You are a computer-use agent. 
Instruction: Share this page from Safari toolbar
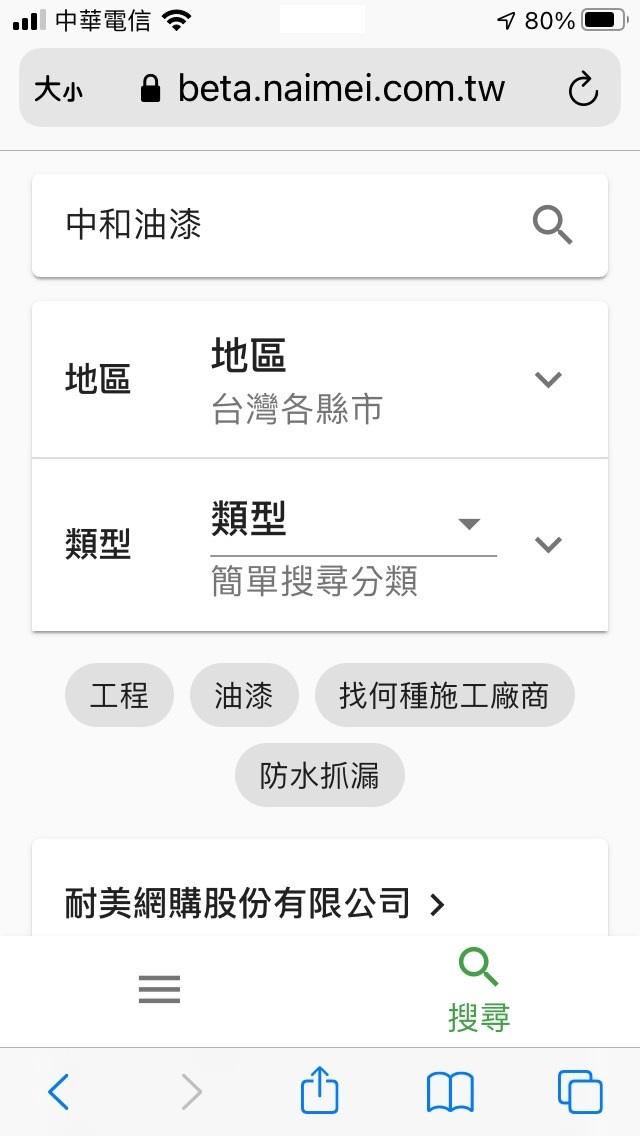pyautogui.click(x=320, y=1089)
